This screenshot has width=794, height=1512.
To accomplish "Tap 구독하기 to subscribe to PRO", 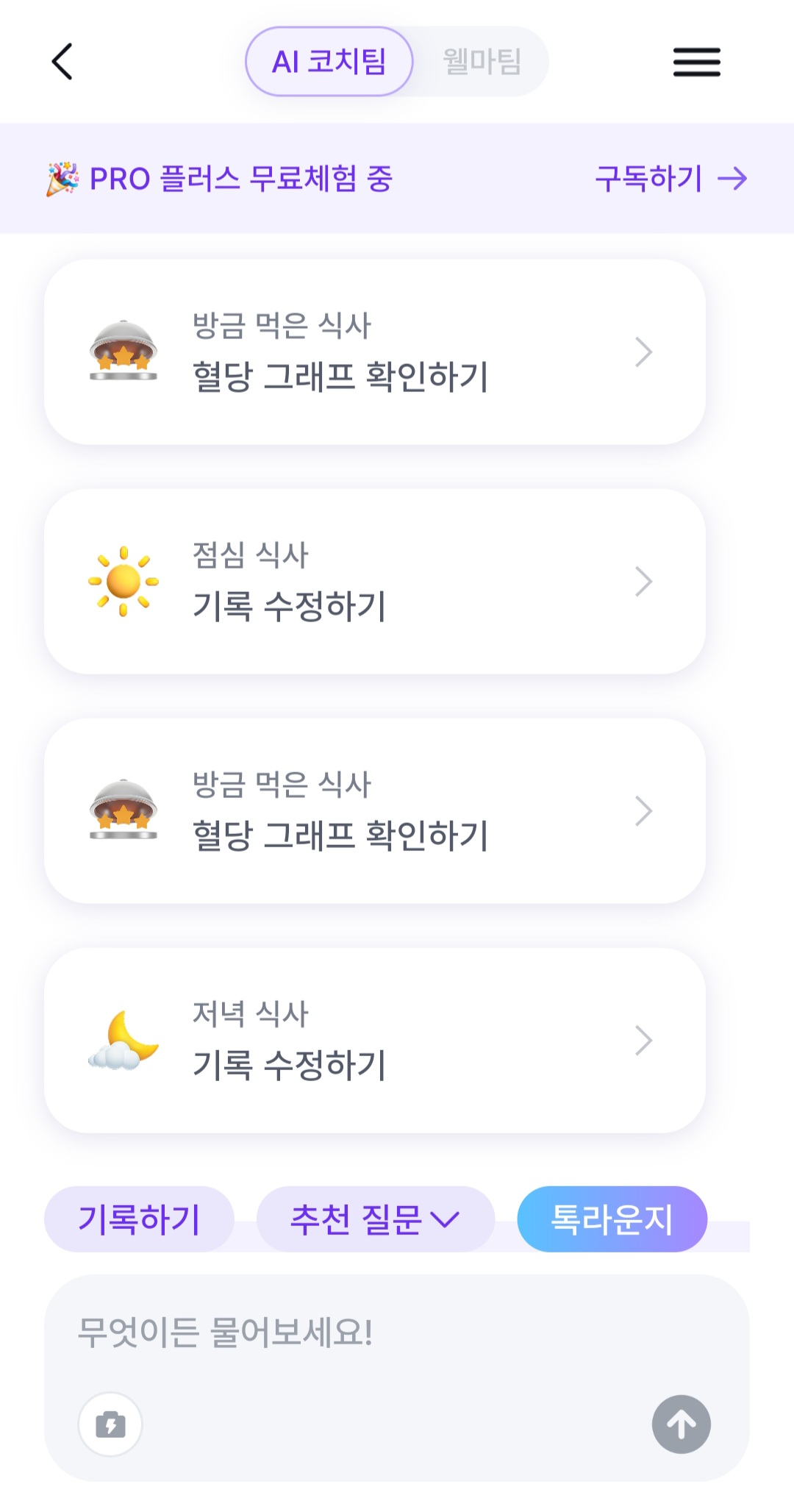I will [670, 179].
